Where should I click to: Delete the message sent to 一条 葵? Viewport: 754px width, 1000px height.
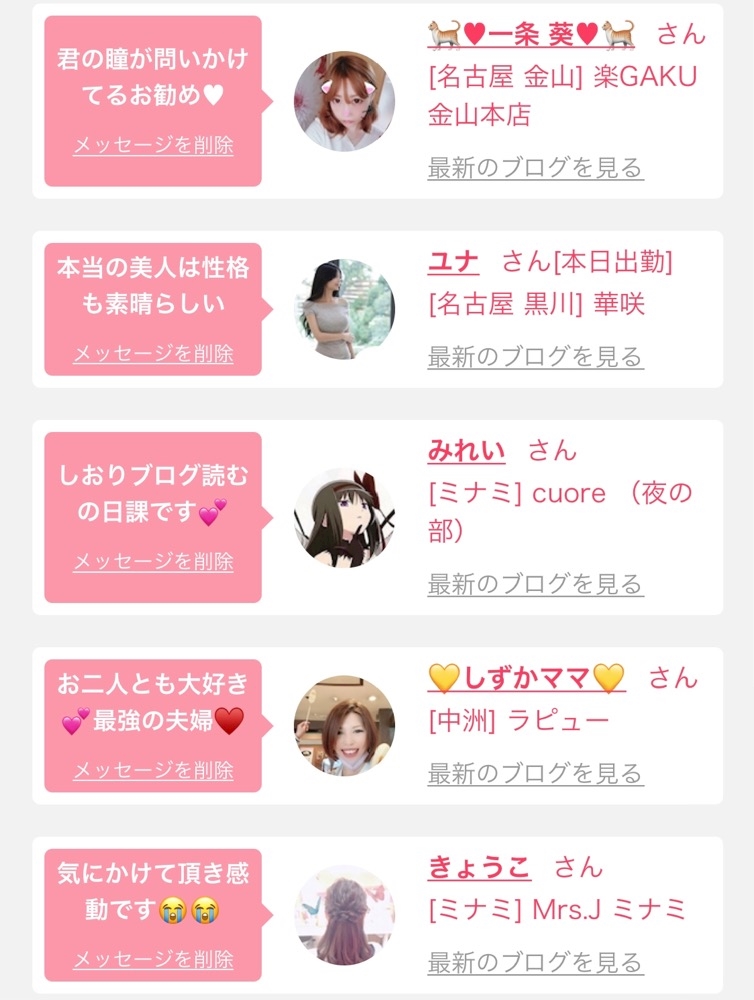pos(153,145)
